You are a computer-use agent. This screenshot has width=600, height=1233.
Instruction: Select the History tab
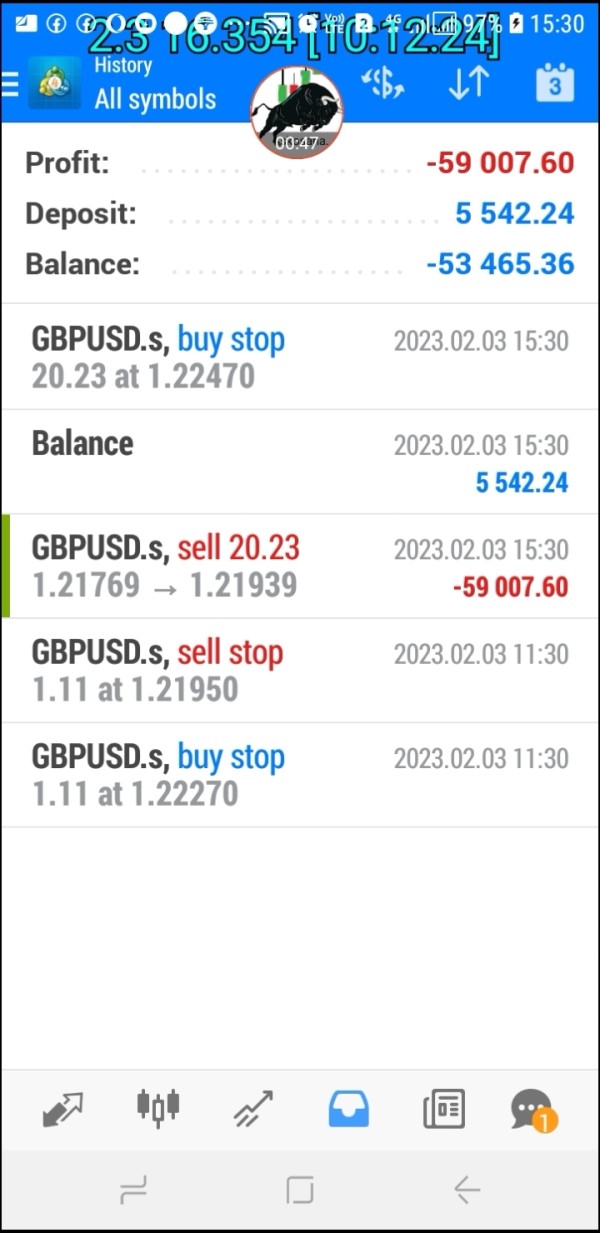[348, 1109]
